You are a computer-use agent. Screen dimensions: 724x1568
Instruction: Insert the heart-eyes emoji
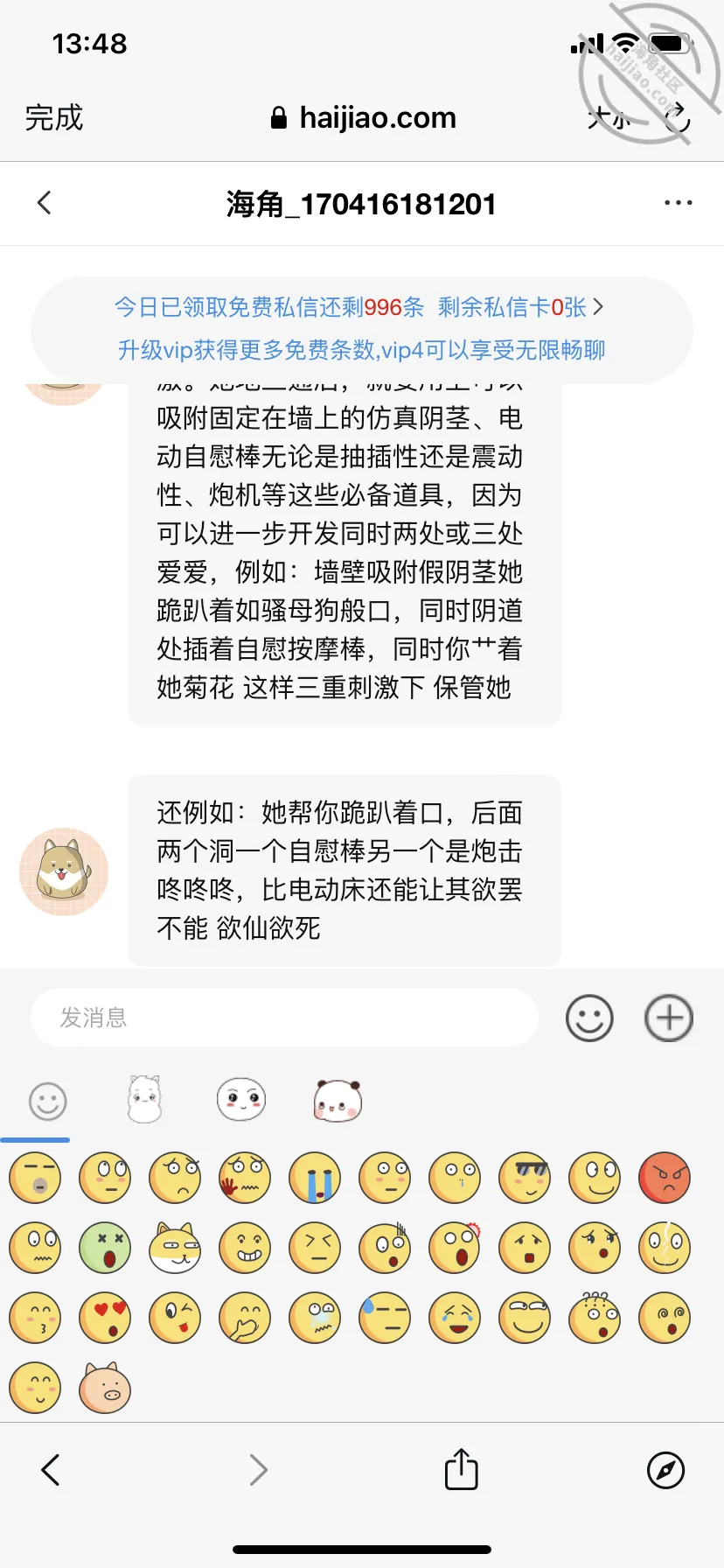(105, 1318)
